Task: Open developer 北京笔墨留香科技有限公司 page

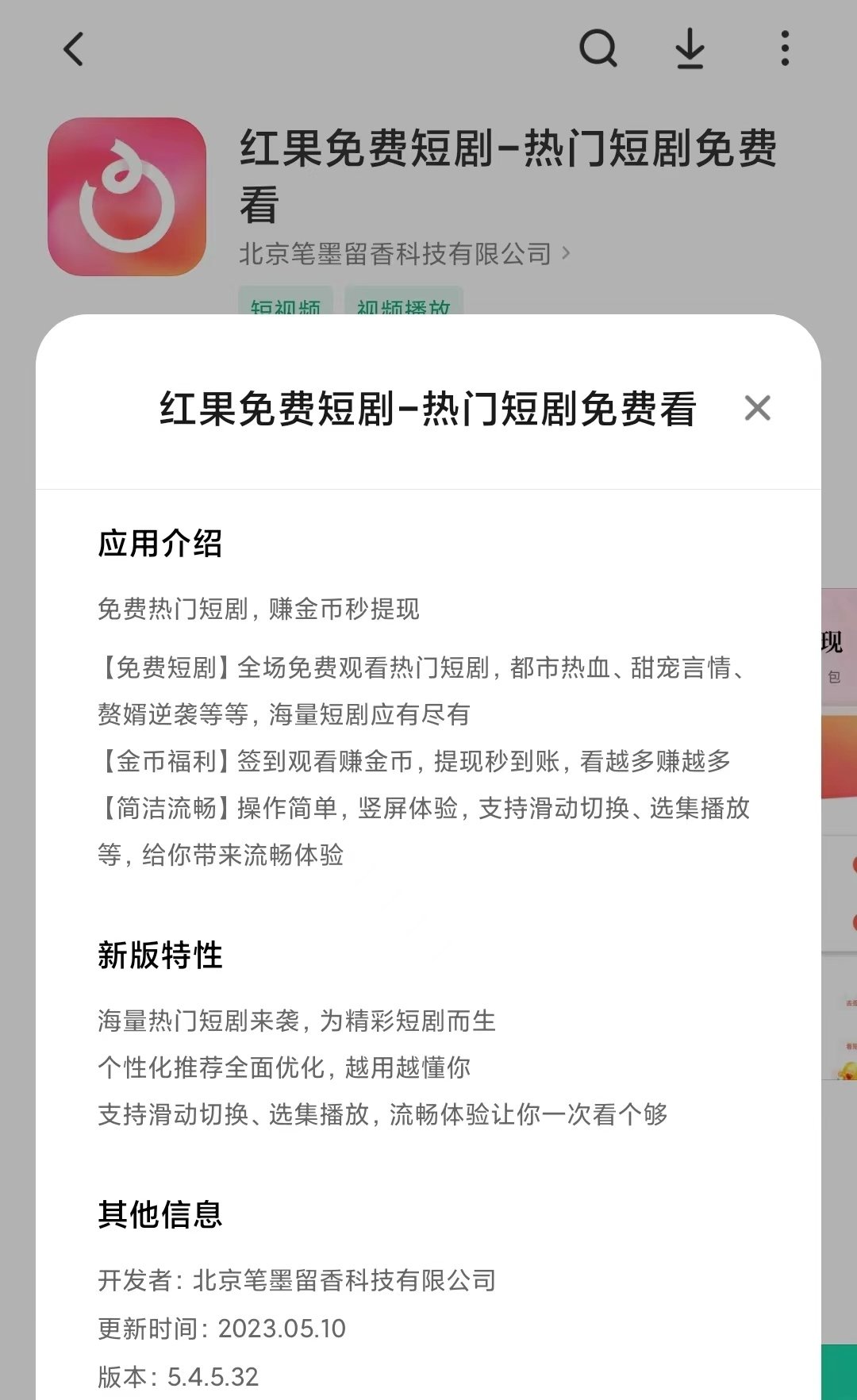Action: click(405, 254)
